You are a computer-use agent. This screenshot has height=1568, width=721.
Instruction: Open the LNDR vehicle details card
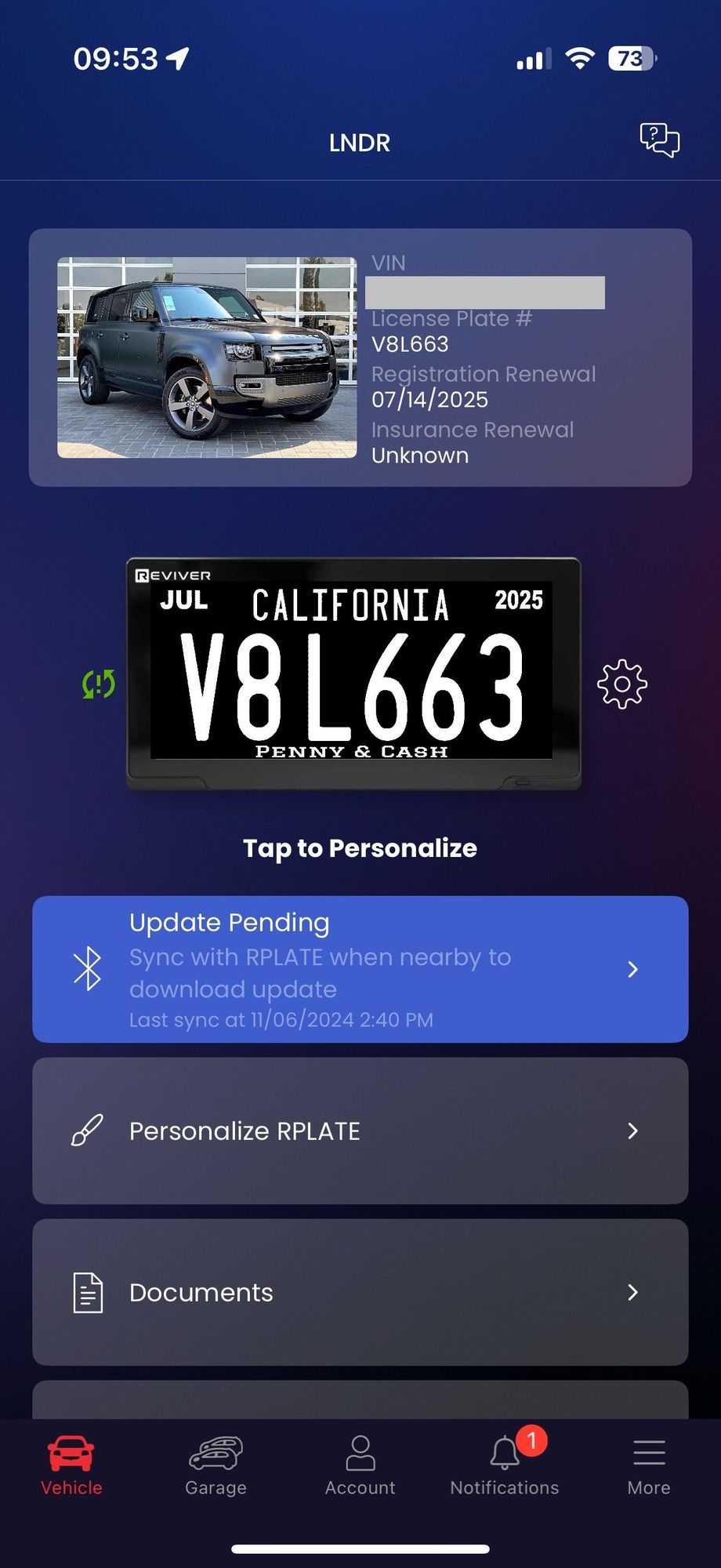(x=360, y=358)
